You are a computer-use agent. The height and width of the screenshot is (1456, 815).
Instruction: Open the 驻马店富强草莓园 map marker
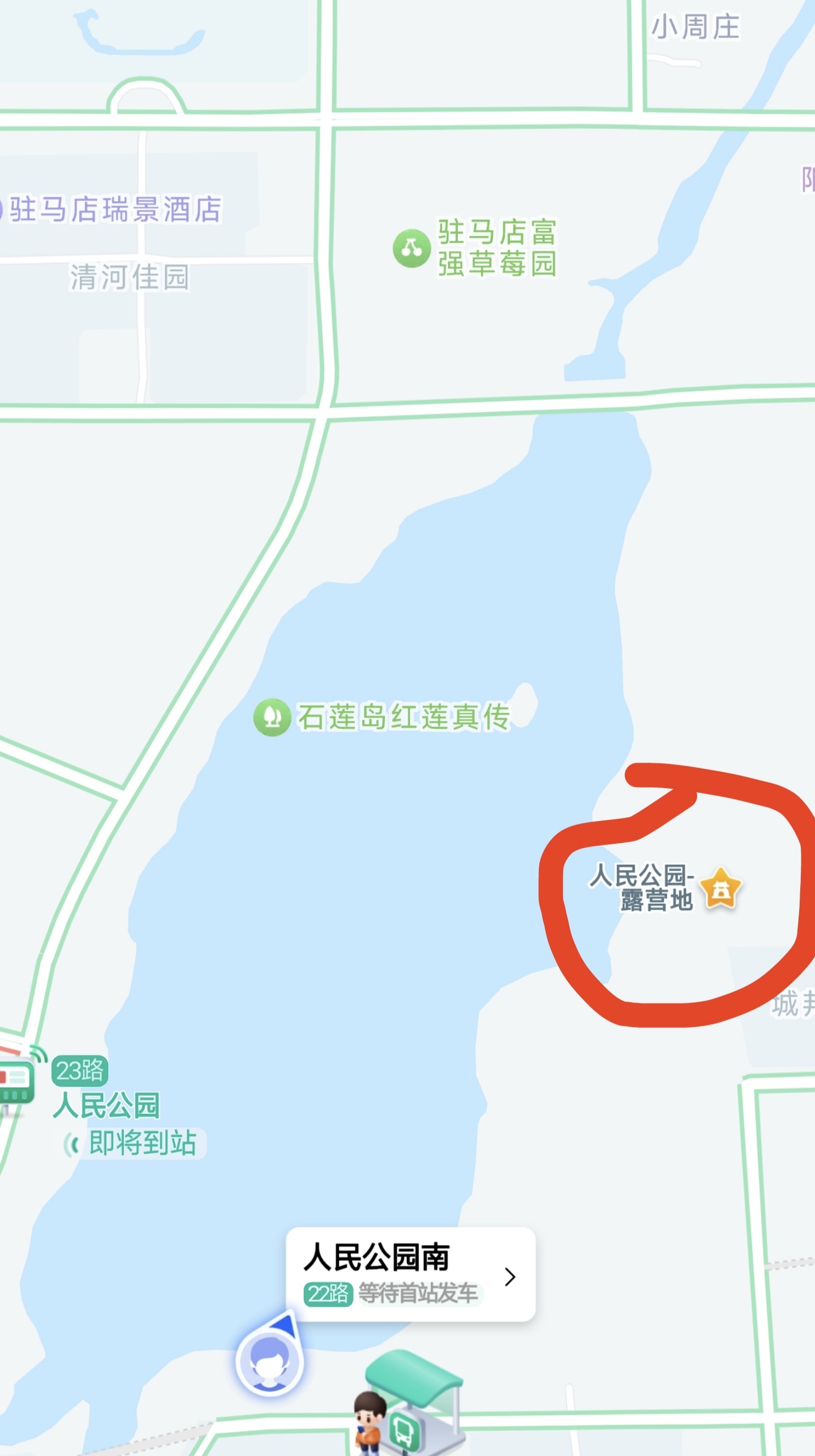pos(411,248)
